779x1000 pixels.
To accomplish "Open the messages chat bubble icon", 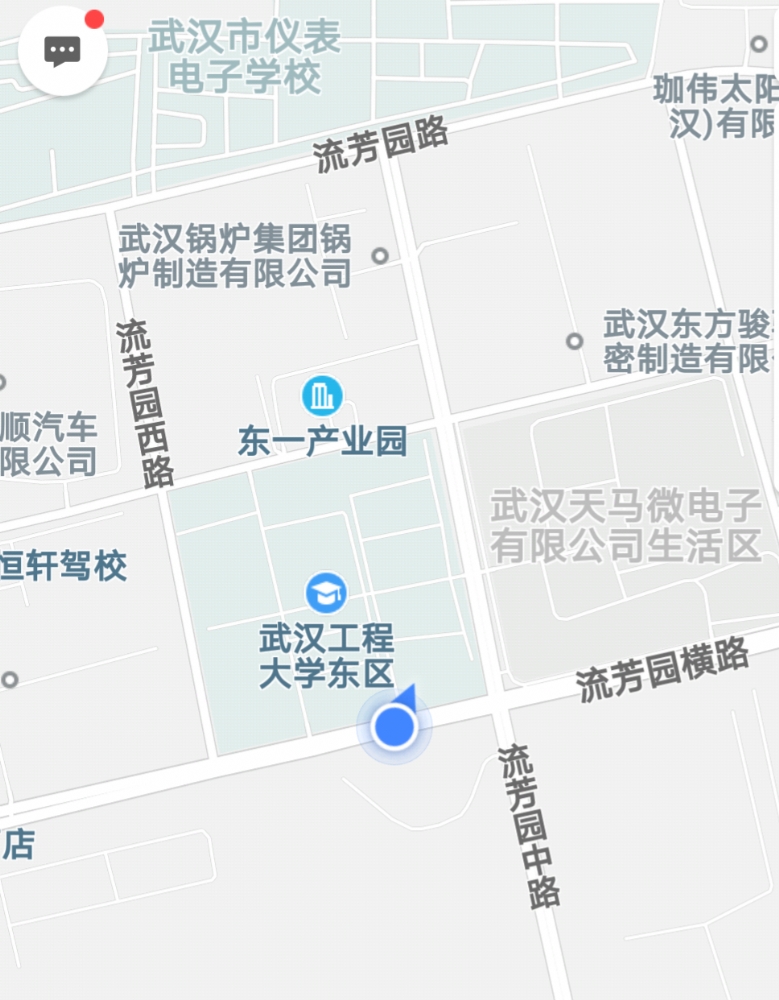I will (63, 50).
